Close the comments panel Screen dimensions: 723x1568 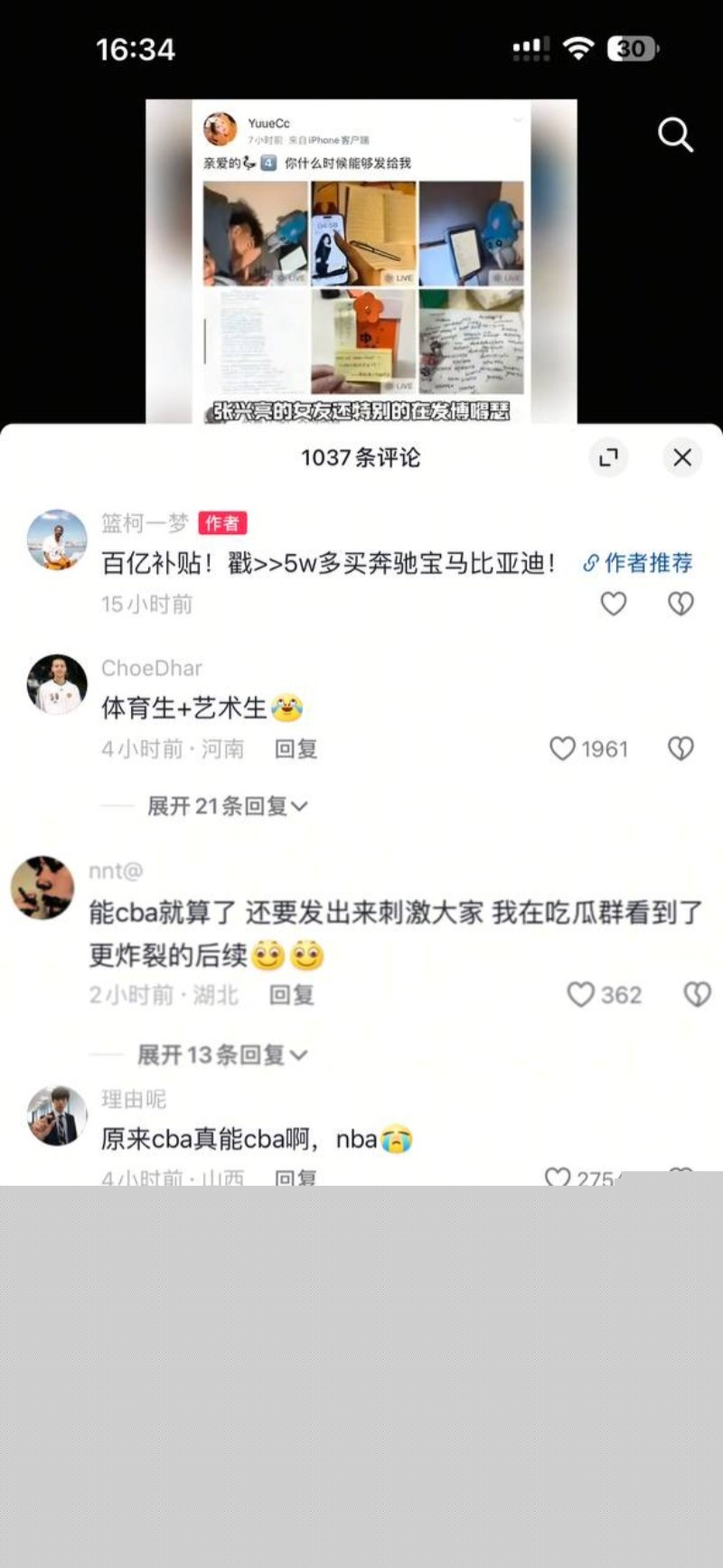[682, 457]
